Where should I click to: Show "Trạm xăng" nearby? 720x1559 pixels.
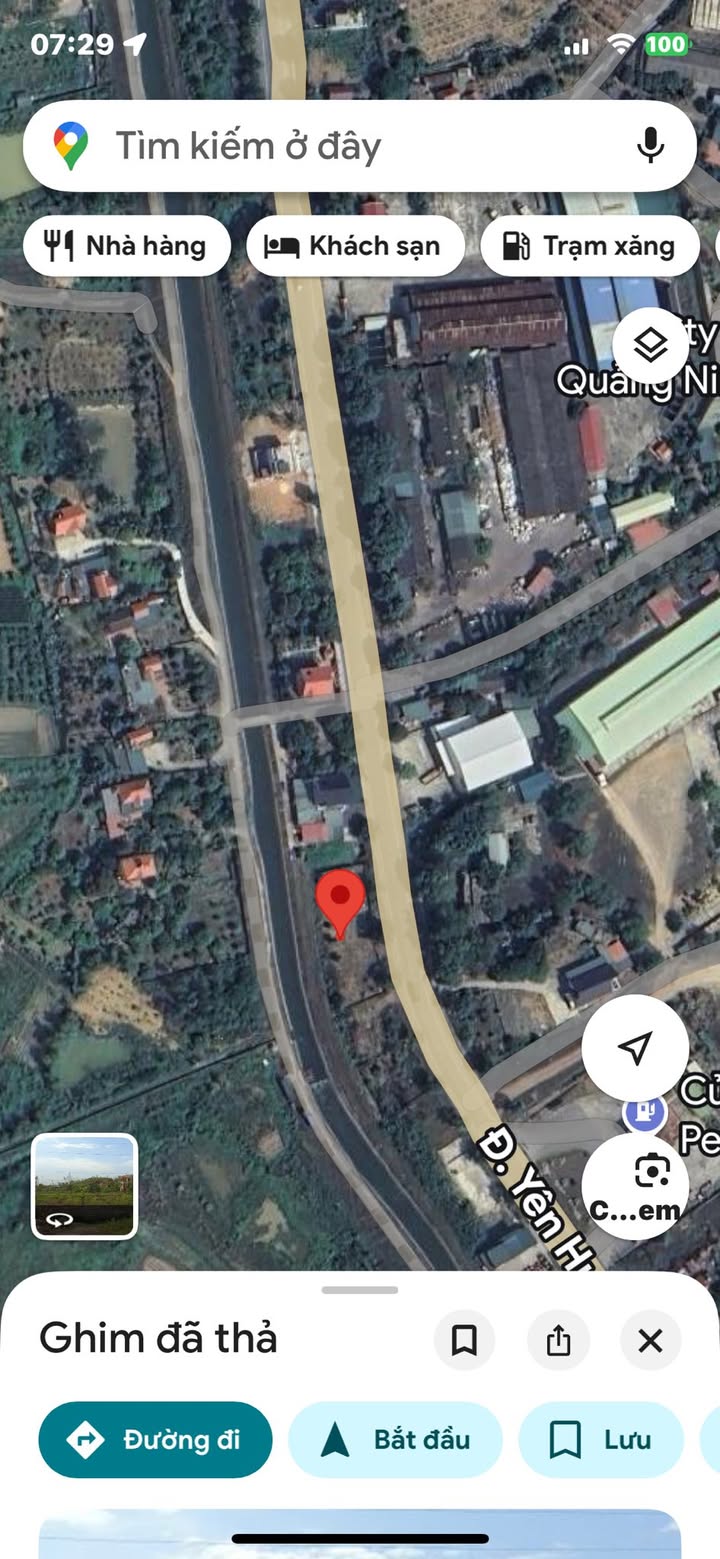coord(589,246)
